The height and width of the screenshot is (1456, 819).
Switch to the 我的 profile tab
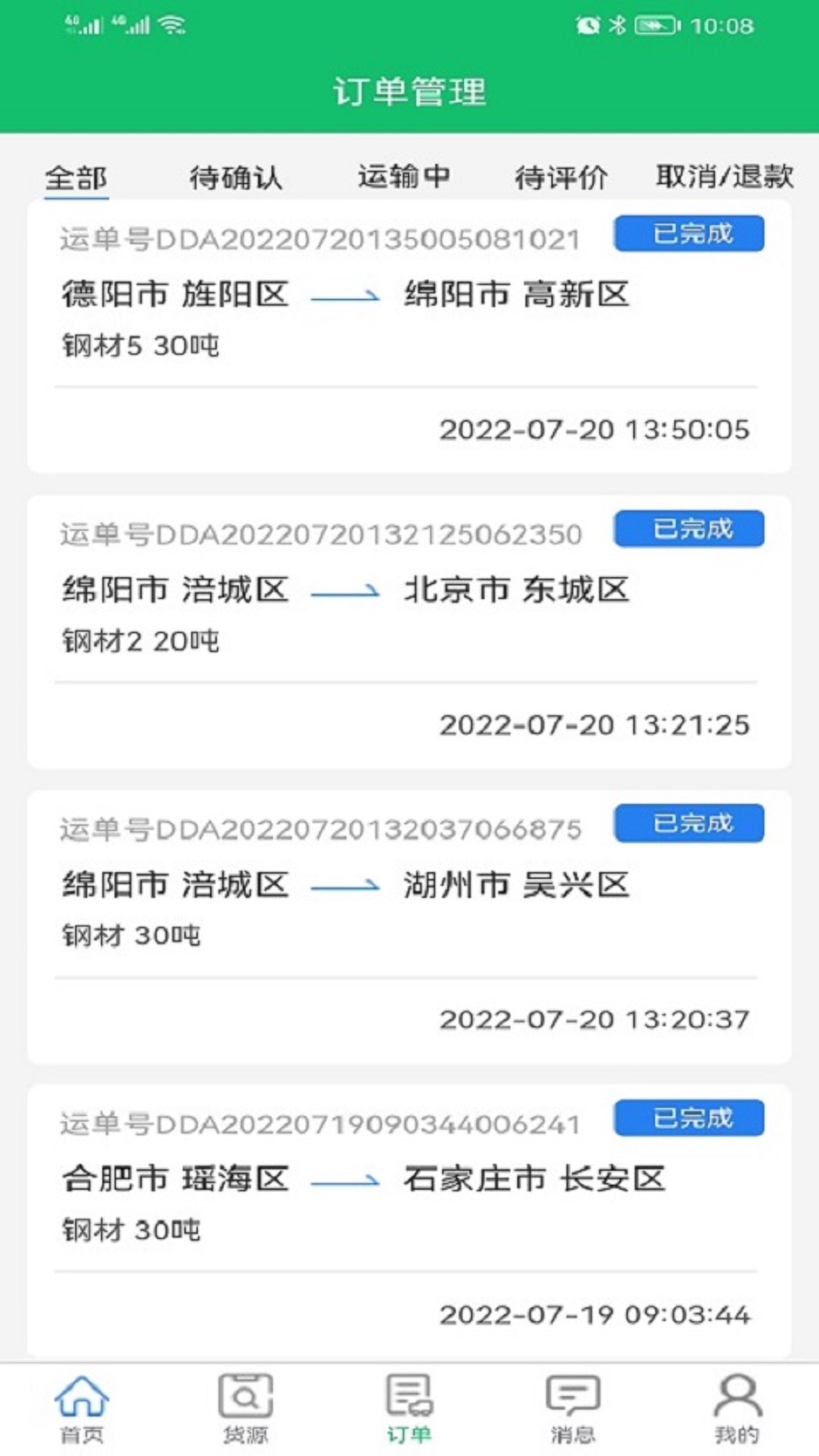pos(737,1410)
